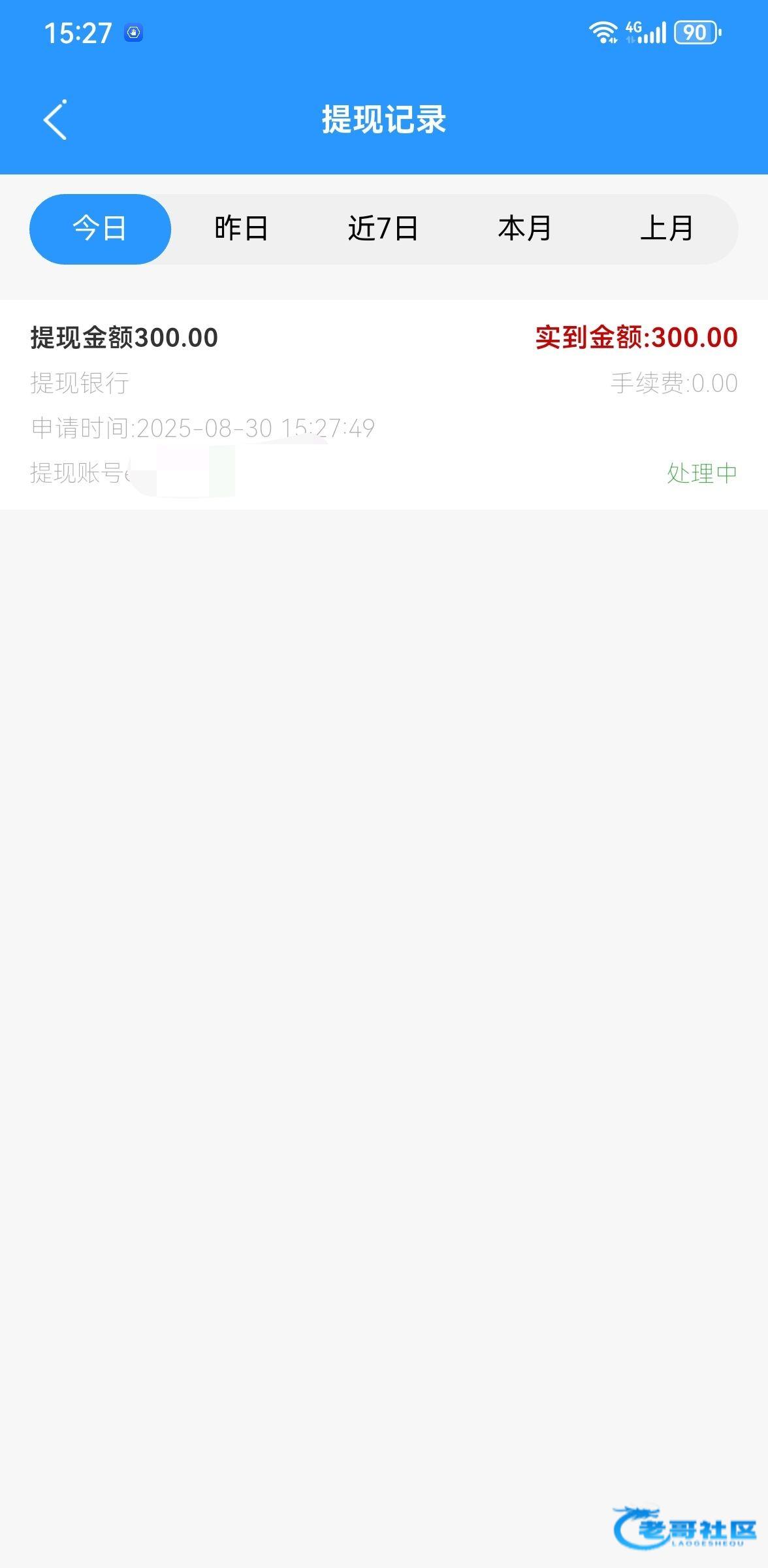
Task: Switch to the 本月 tab
Action: point(525,229)
